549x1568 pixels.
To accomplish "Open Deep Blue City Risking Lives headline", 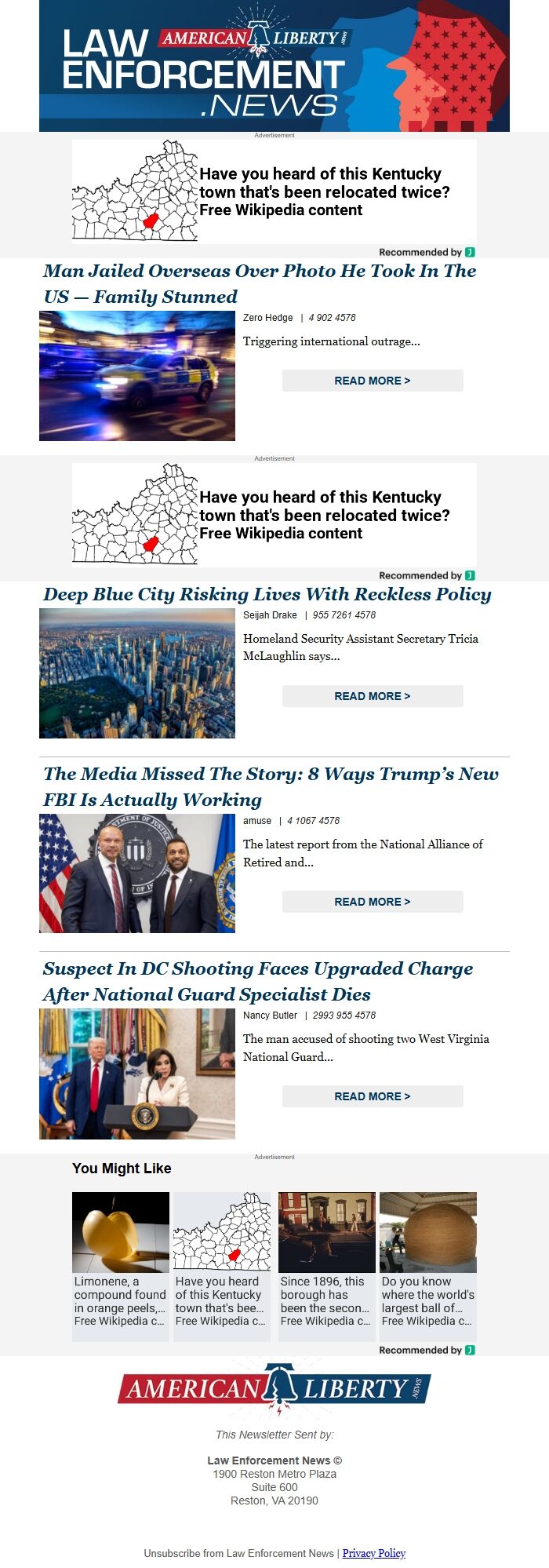I will [x=267, y=594].
